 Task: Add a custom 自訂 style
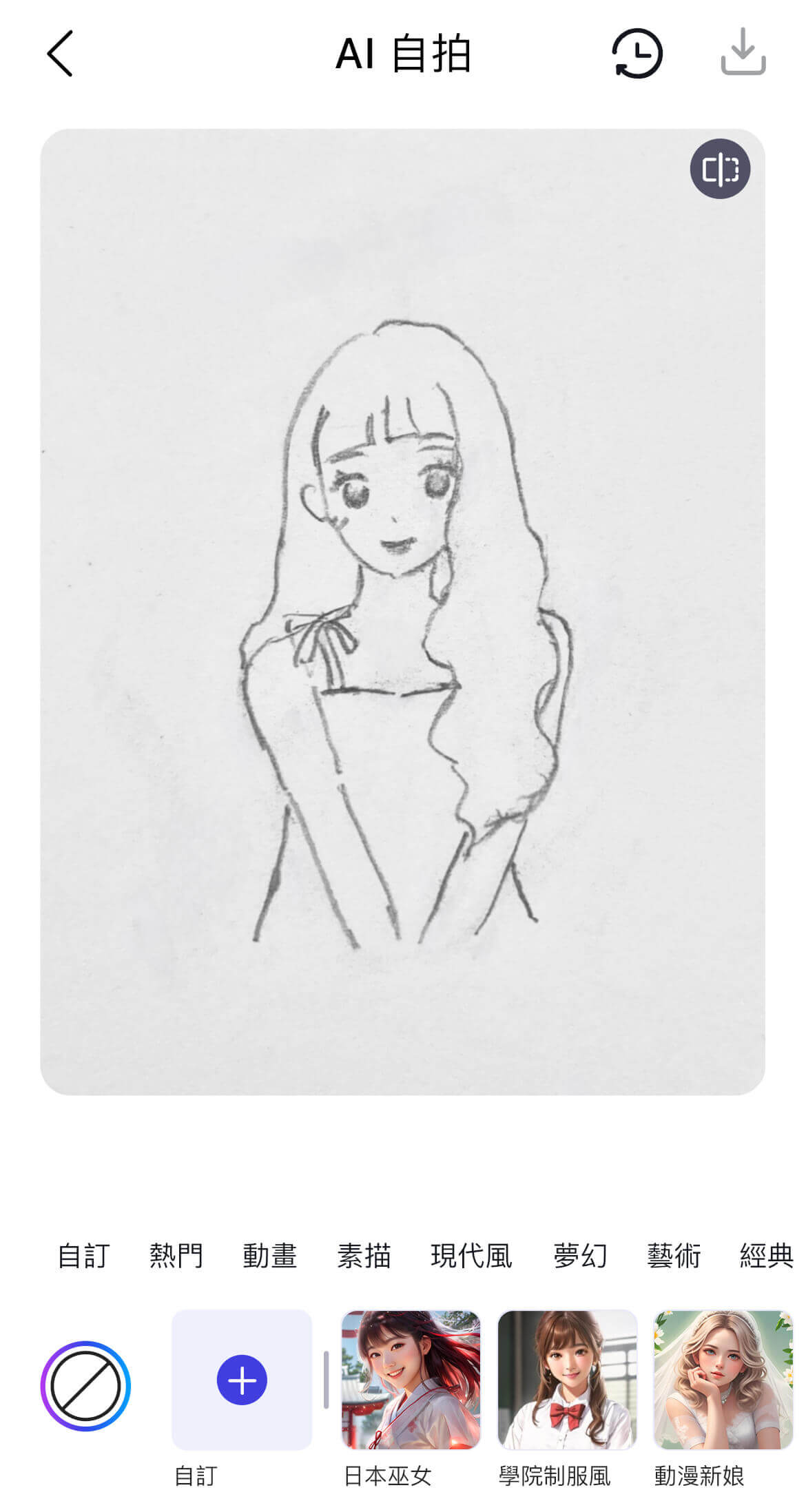pos(242,1380)
